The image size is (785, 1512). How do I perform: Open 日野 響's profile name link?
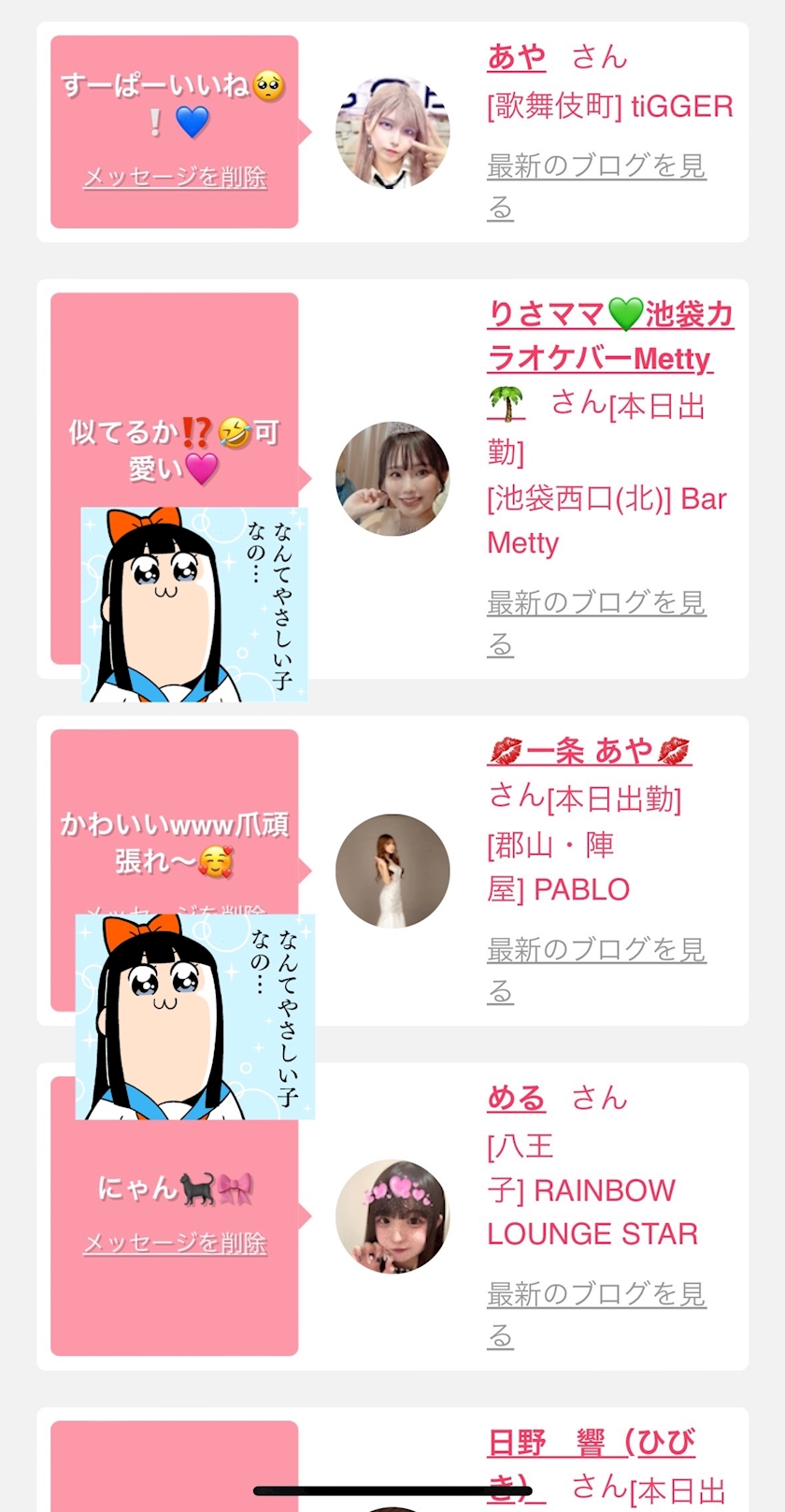click(x=591, y=1444)
